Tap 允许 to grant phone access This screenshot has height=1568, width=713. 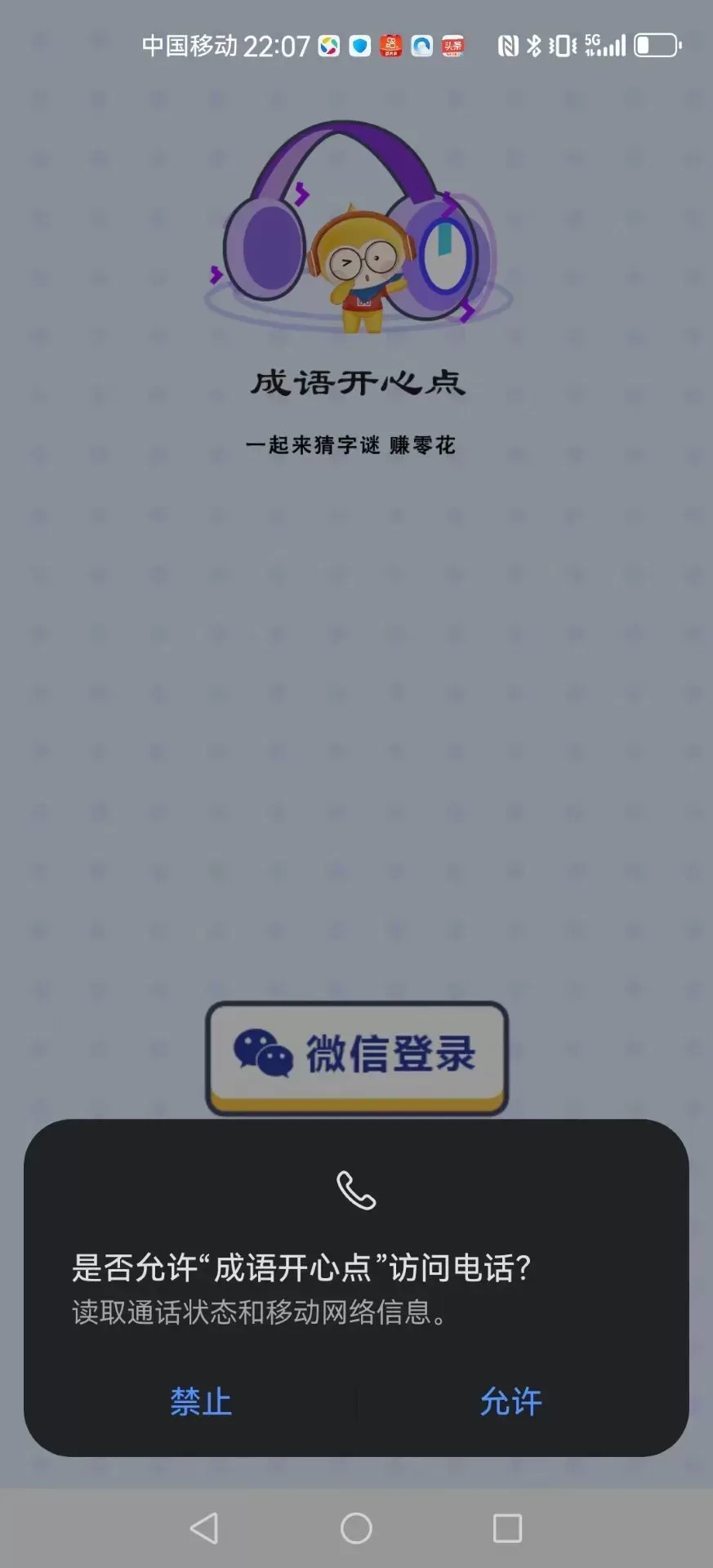point(511,1401)
